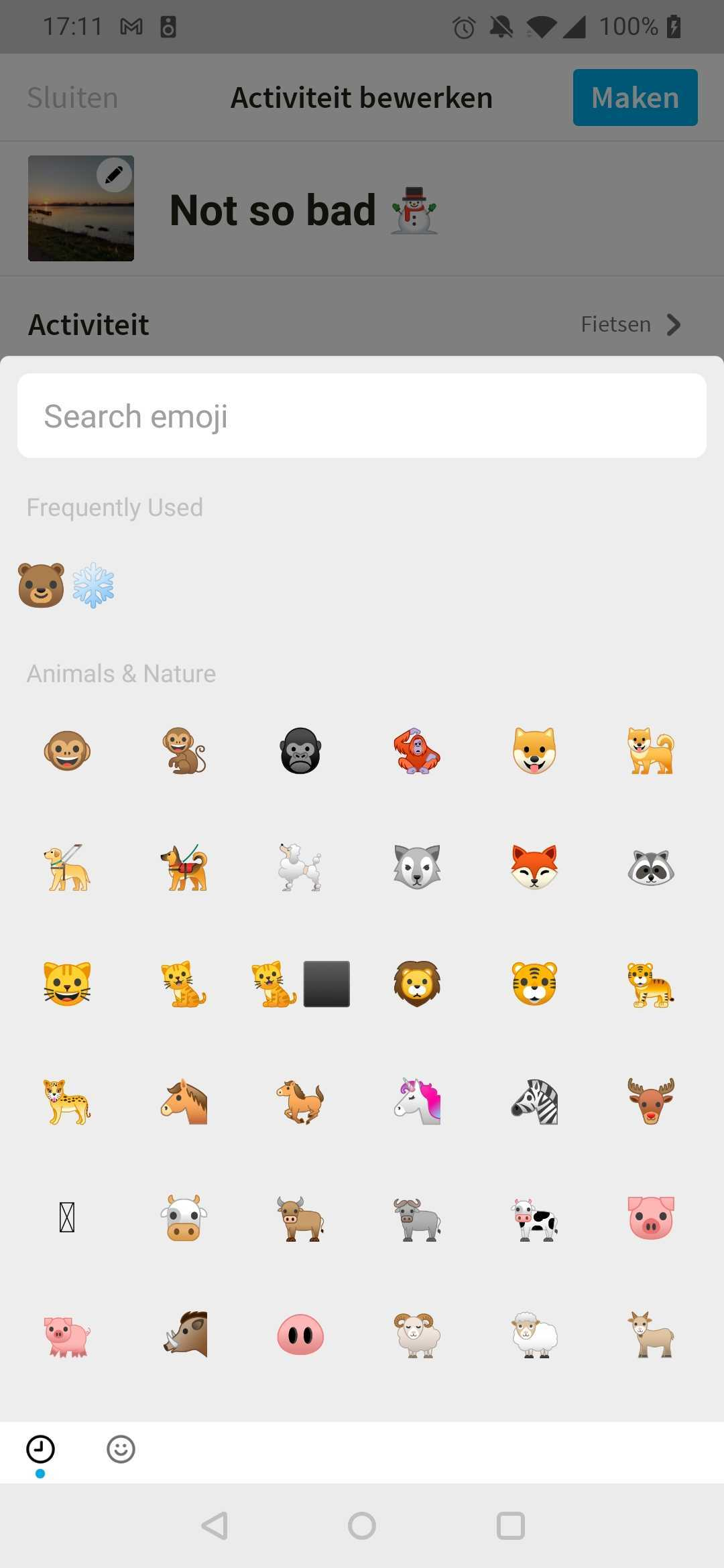The image size is (724, 1568).
Task: Choose the lion face emoji
Action: 417,984
